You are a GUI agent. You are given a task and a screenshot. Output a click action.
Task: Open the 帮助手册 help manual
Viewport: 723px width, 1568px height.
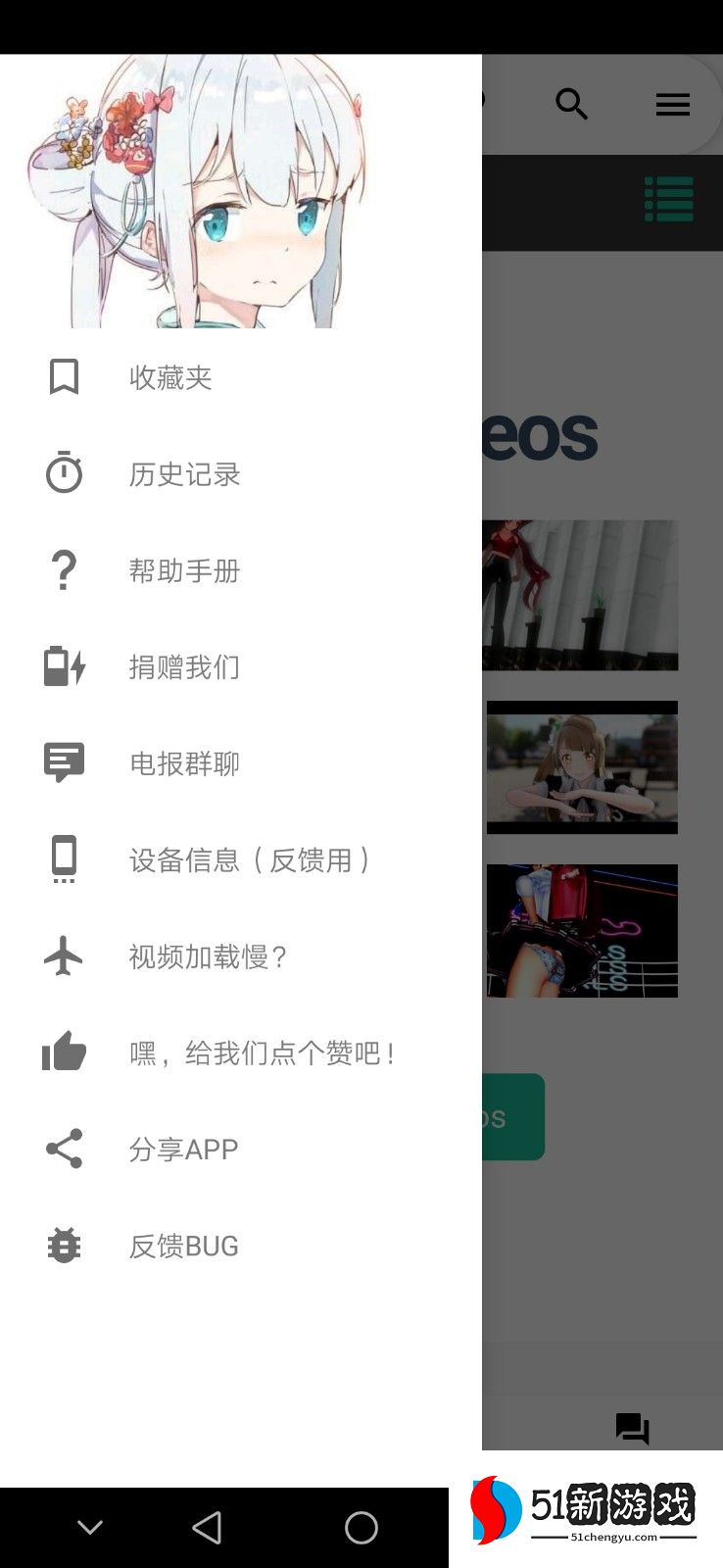(184, 570)
